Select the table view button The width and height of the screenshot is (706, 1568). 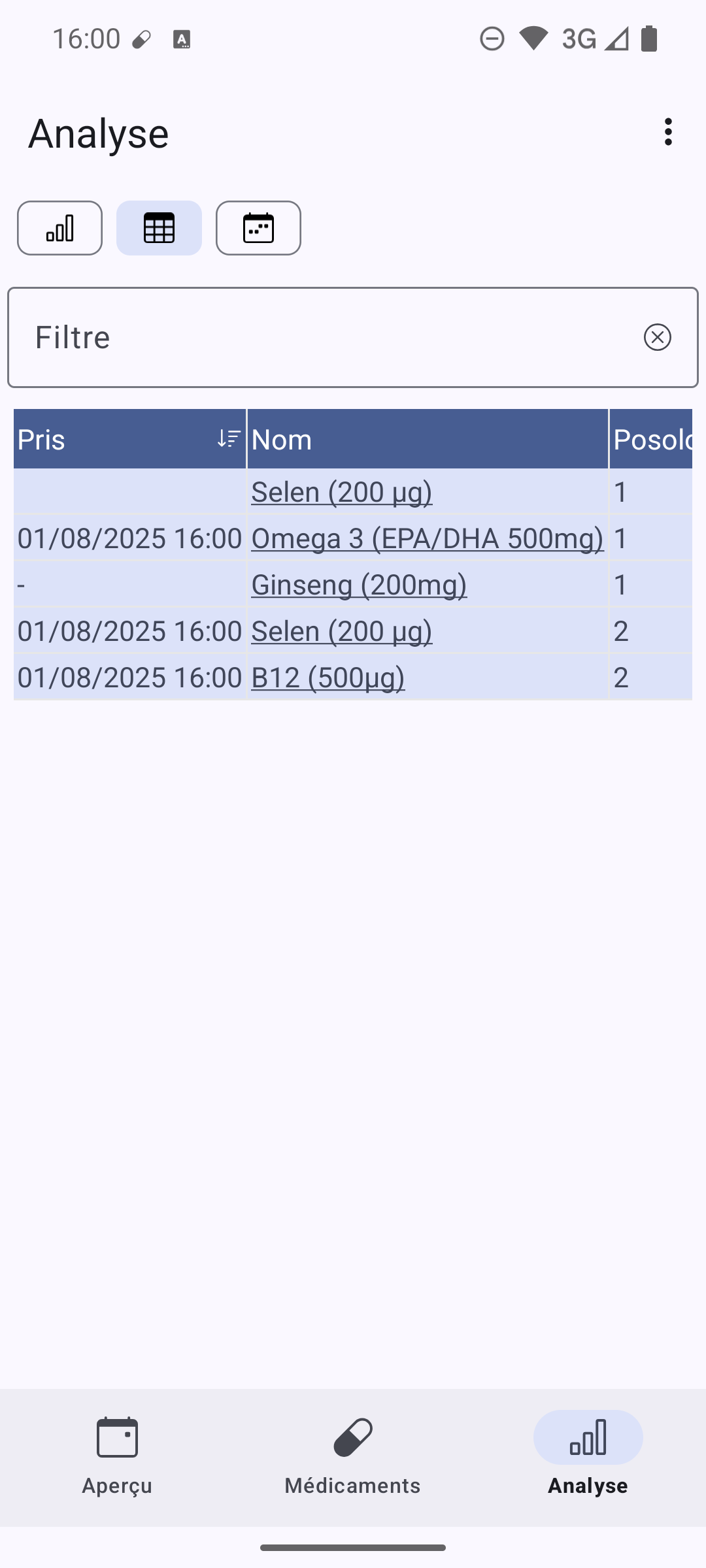point(159,228)
